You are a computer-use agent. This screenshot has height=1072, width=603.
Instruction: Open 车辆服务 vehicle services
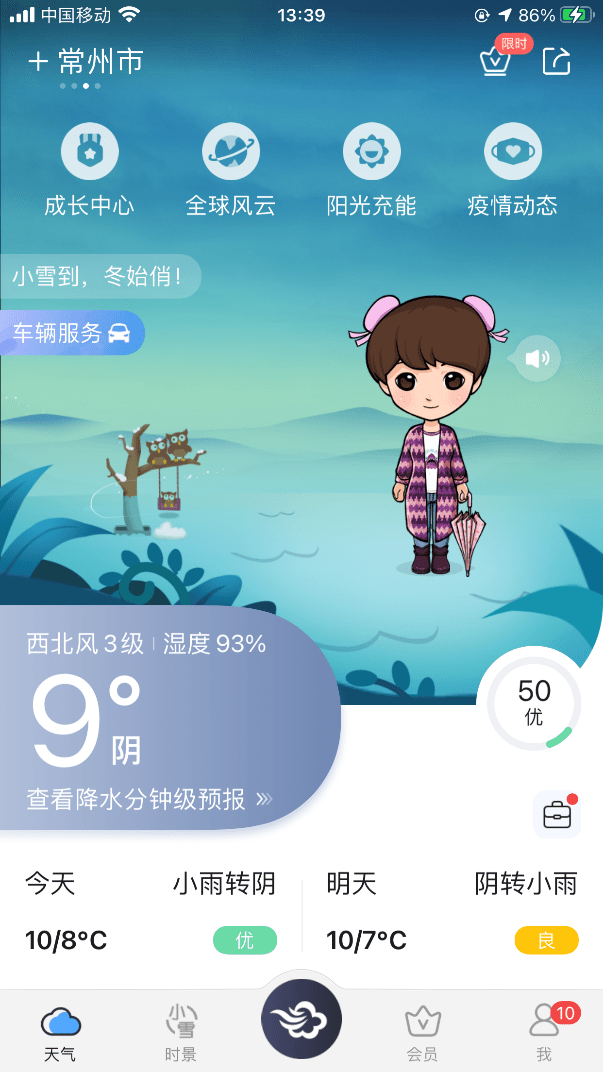point(72,333)
